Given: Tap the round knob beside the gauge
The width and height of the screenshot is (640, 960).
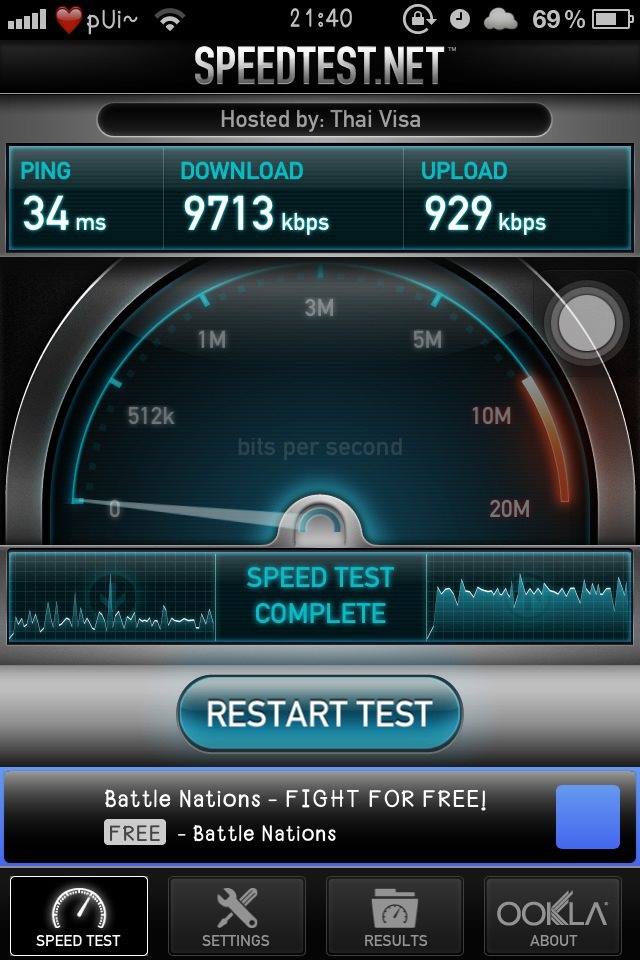Looking at the screenshot, I should pos(585,323).
